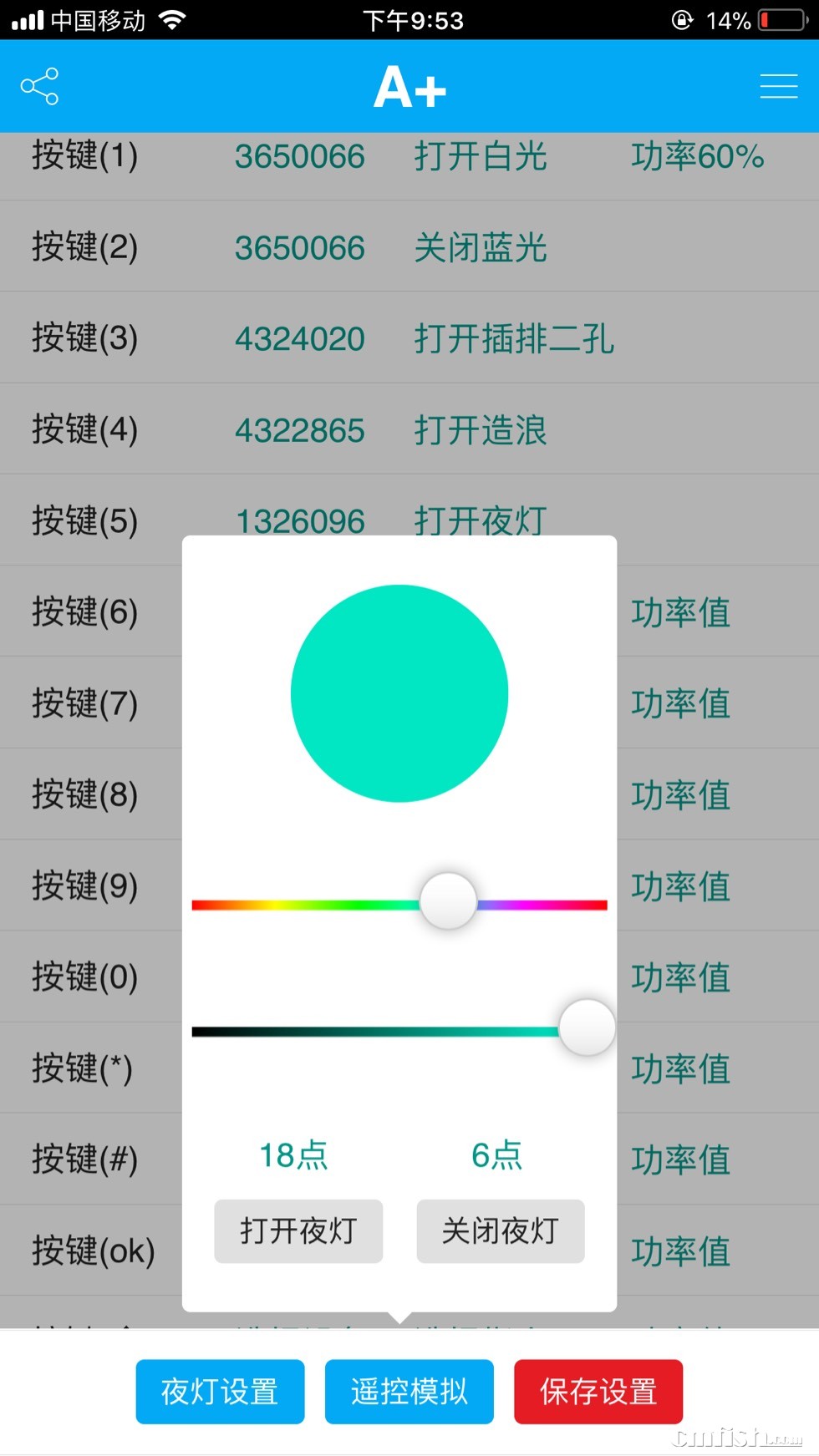
Task: Tap code 3650066 next to 按键(2)
Action: (x=299, y=248)
